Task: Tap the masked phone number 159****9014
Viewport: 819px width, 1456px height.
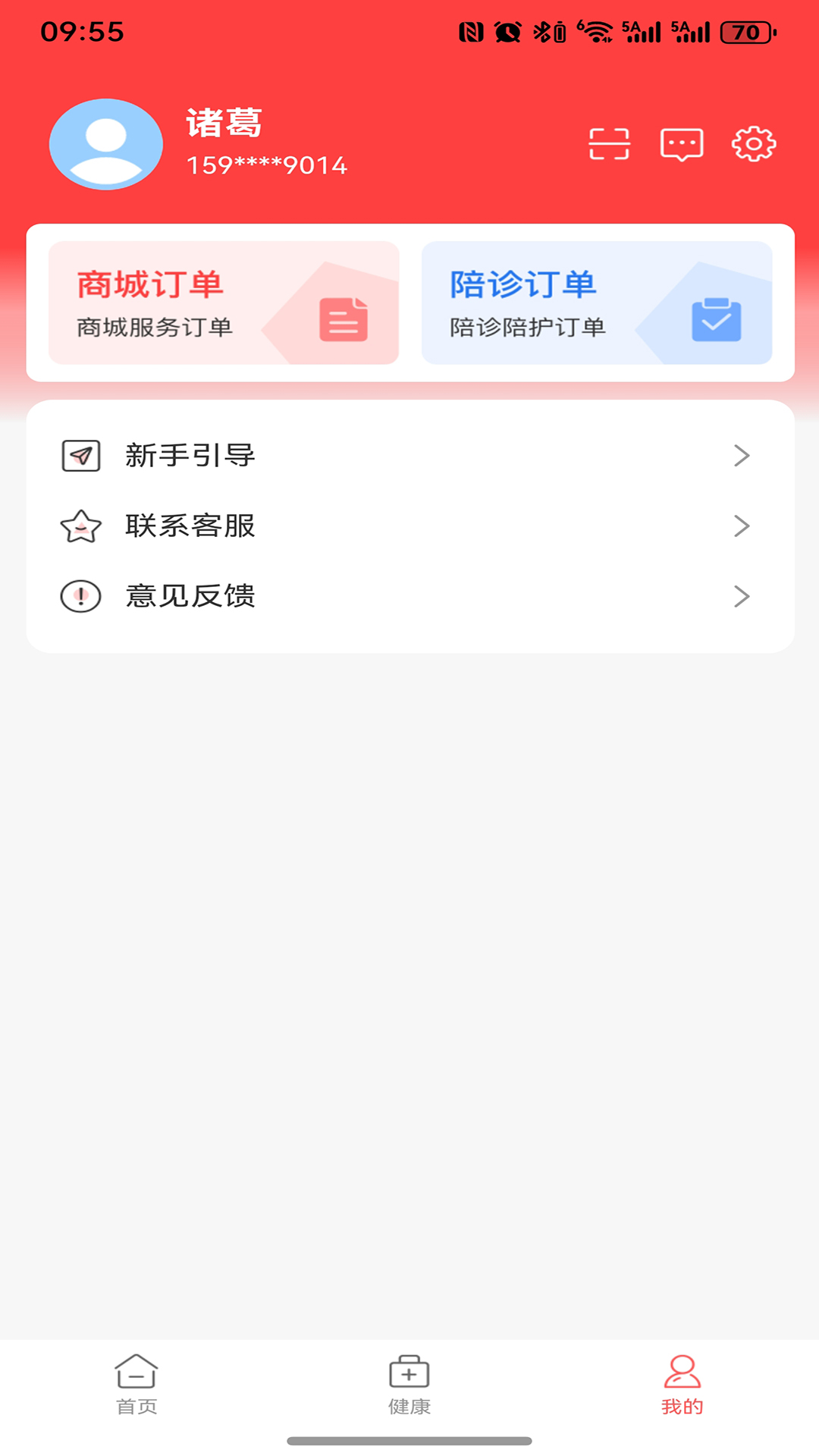Action: point(267,164)
